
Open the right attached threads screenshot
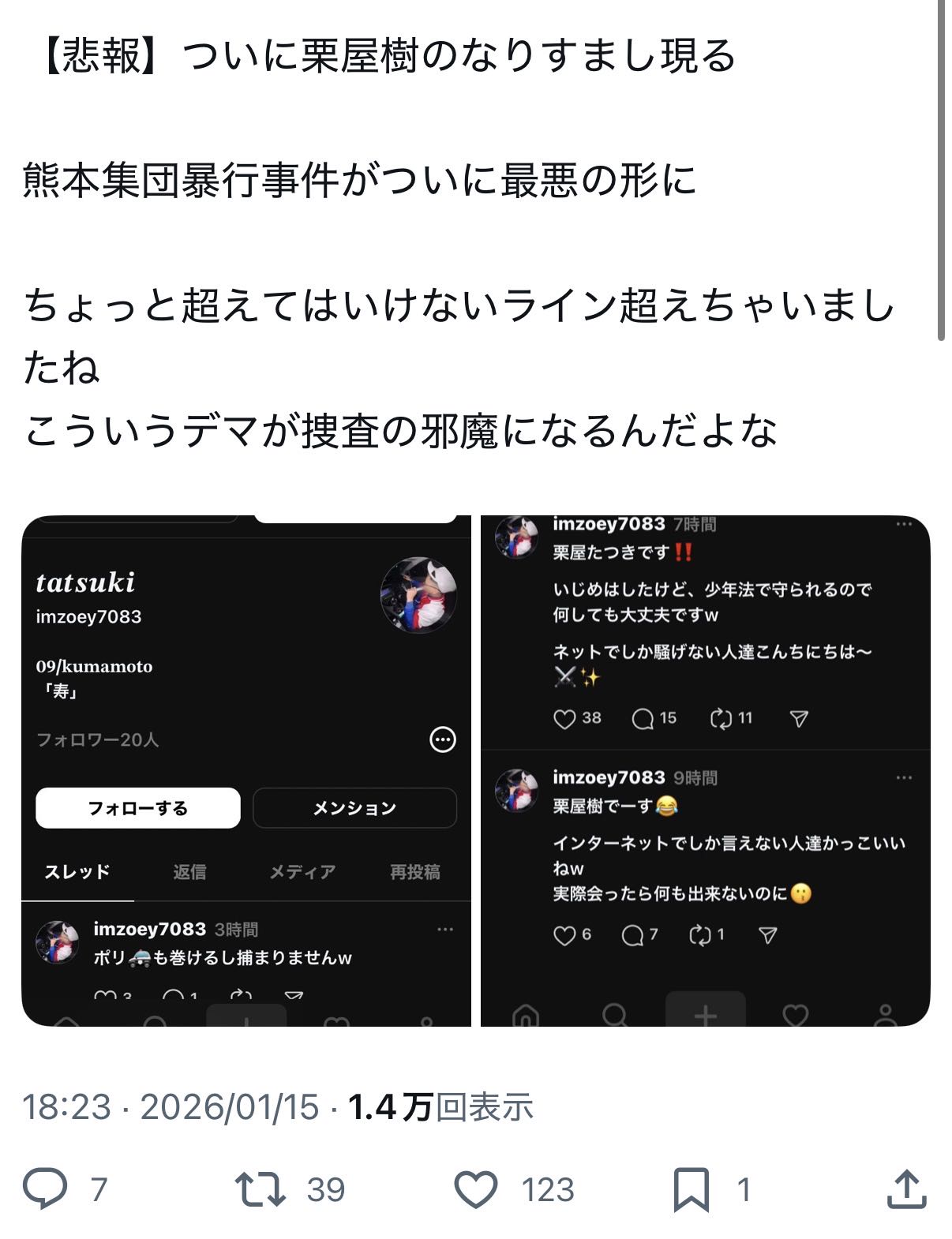click(x=705, y=770)
